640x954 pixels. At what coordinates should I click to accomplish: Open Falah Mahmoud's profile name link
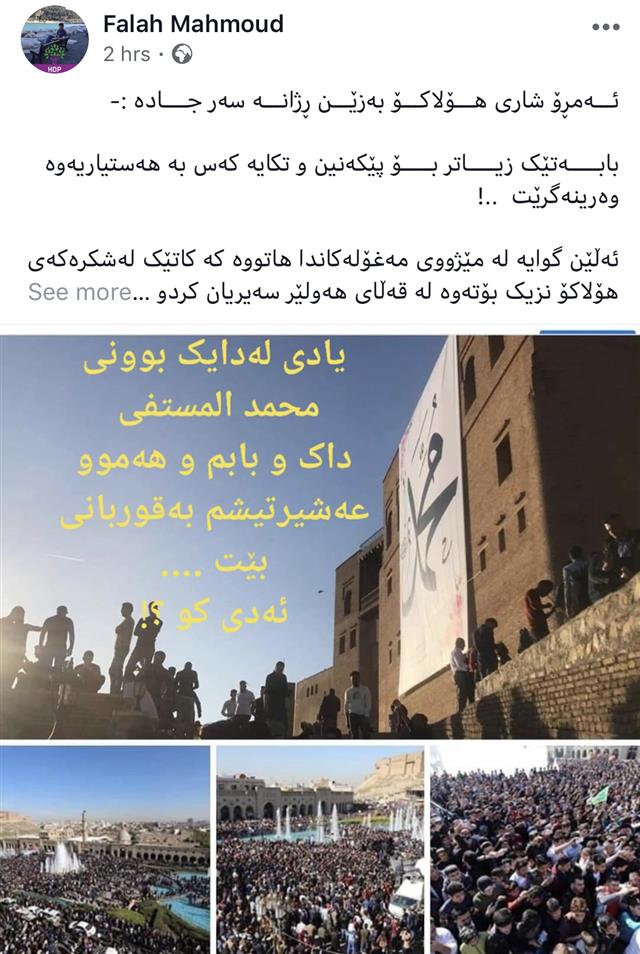pos(193,23)
